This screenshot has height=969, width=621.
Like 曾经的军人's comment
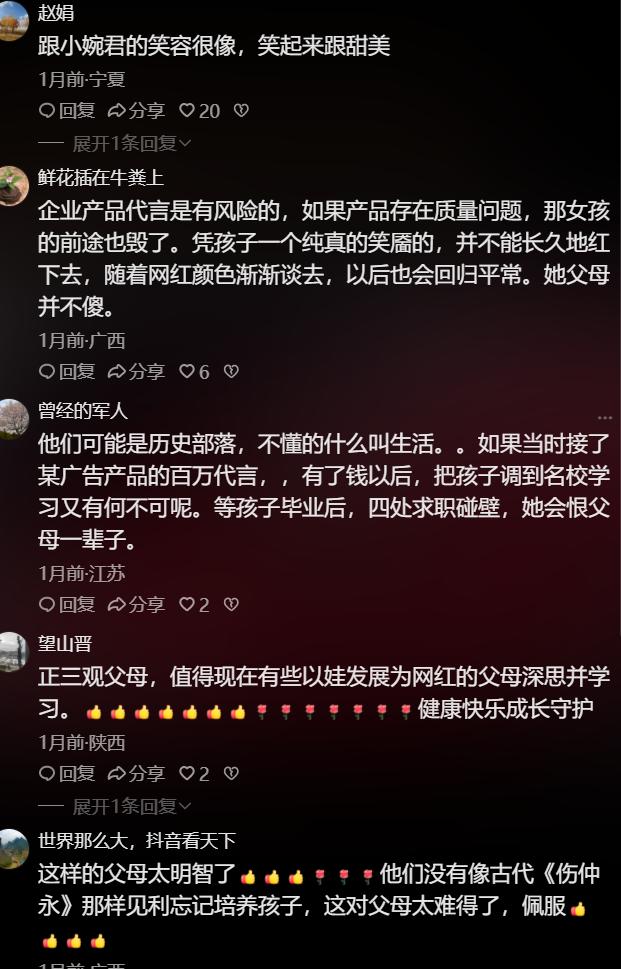pyautogui.click(x=194, y=605)
